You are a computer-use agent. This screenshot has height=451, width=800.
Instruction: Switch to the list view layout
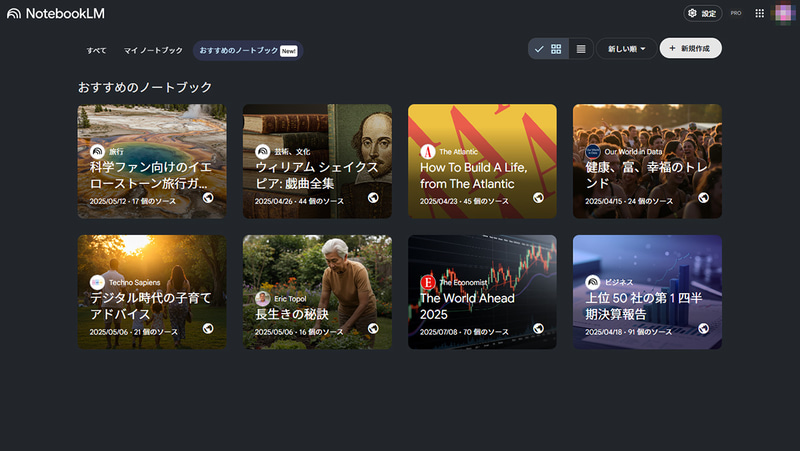[x=581, y=48]
